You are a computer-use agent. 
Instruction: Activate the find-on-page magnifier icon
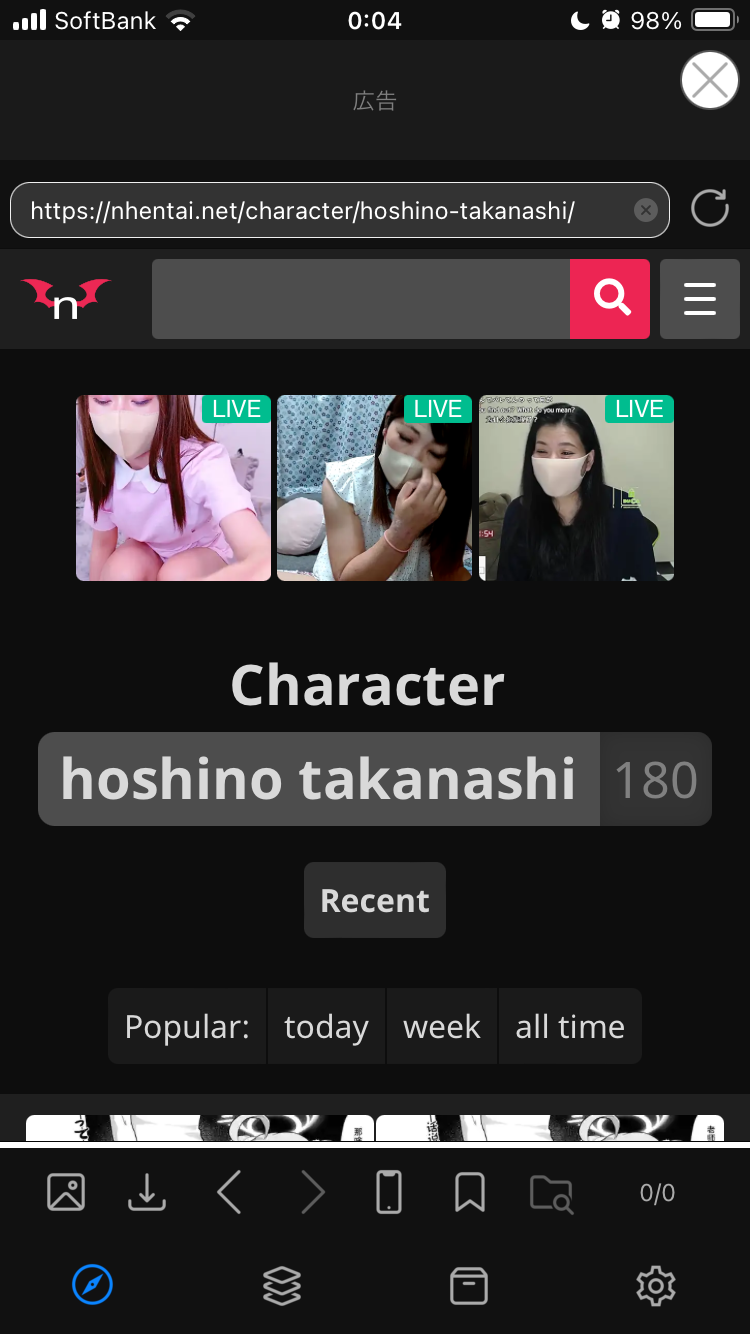click(551, 1192)
